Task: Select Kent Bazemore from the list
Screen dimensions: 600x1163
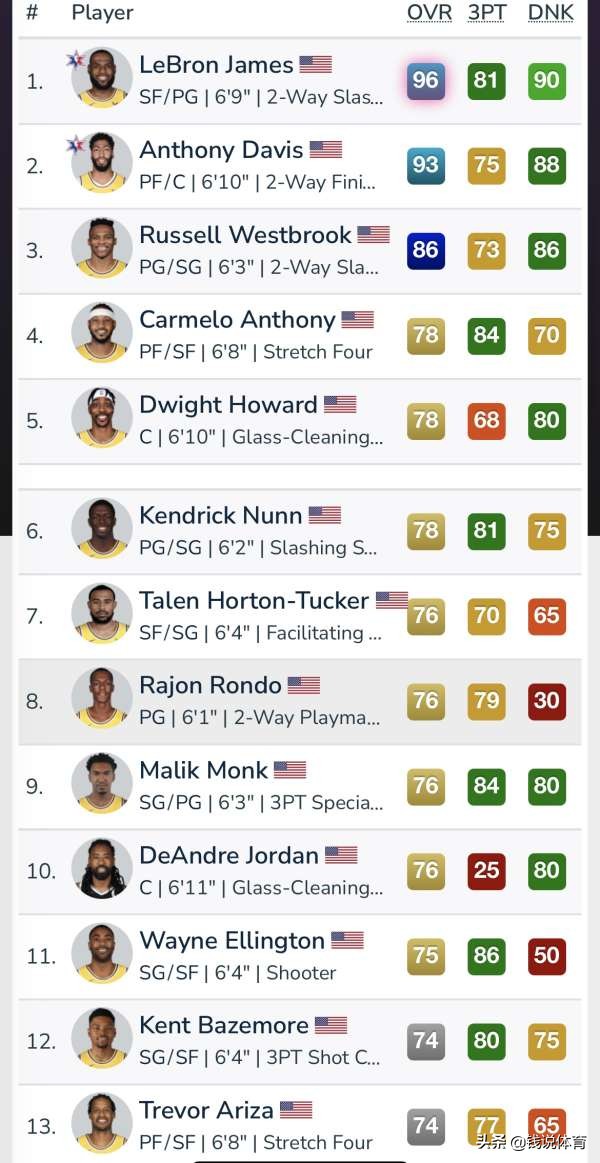Action: click(224, 1025)
